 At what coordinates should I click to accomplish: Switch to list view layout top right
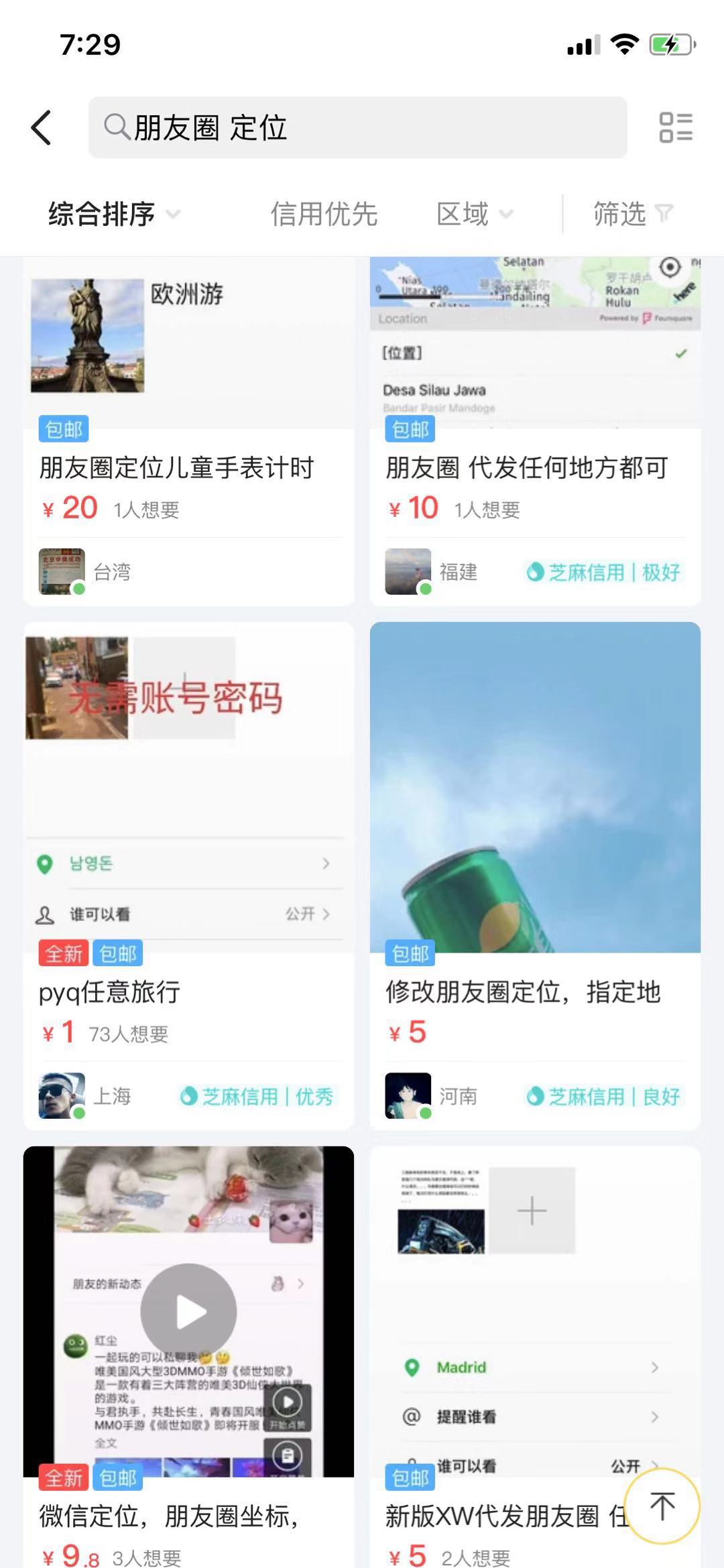(x=677, y=129)
